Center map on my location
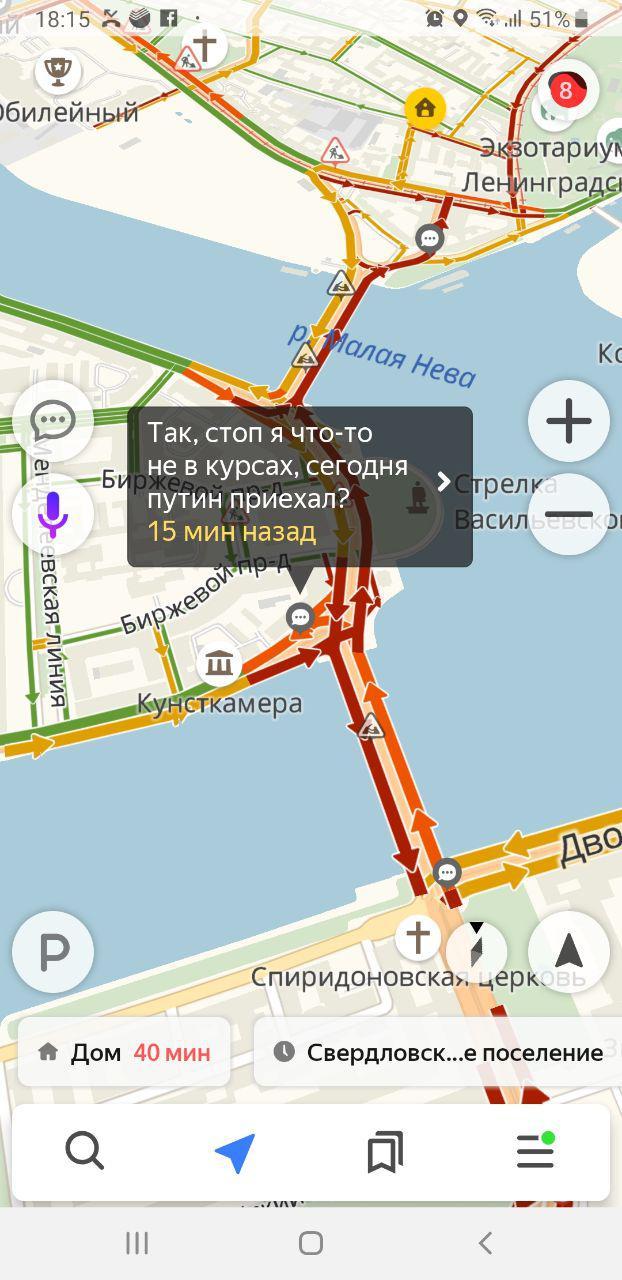The image size is (622, 1280). pos(568,952)
